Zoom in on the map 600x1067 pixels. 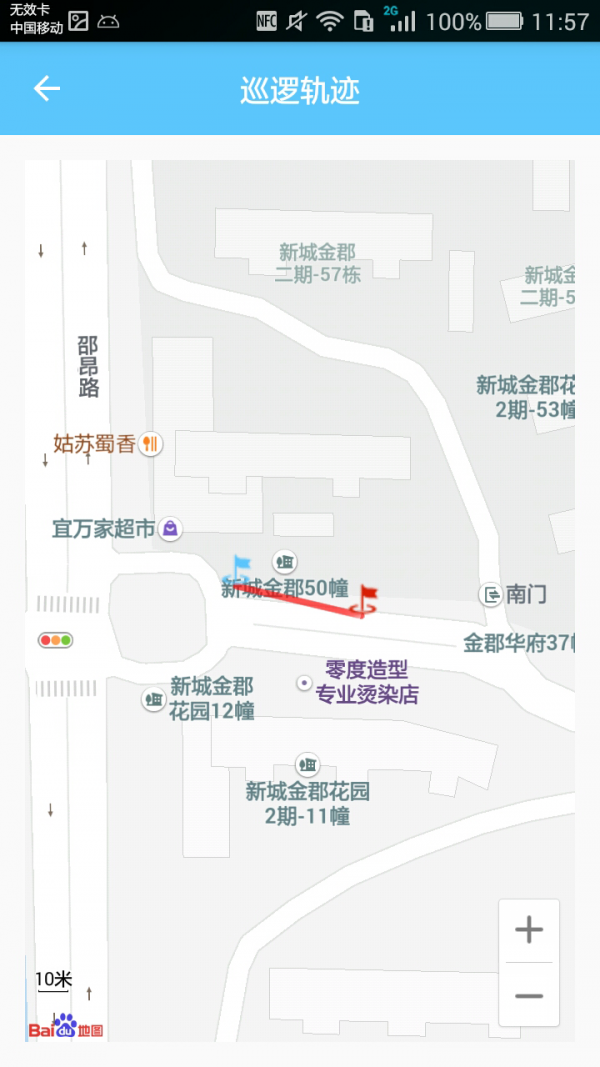point(528,931)
